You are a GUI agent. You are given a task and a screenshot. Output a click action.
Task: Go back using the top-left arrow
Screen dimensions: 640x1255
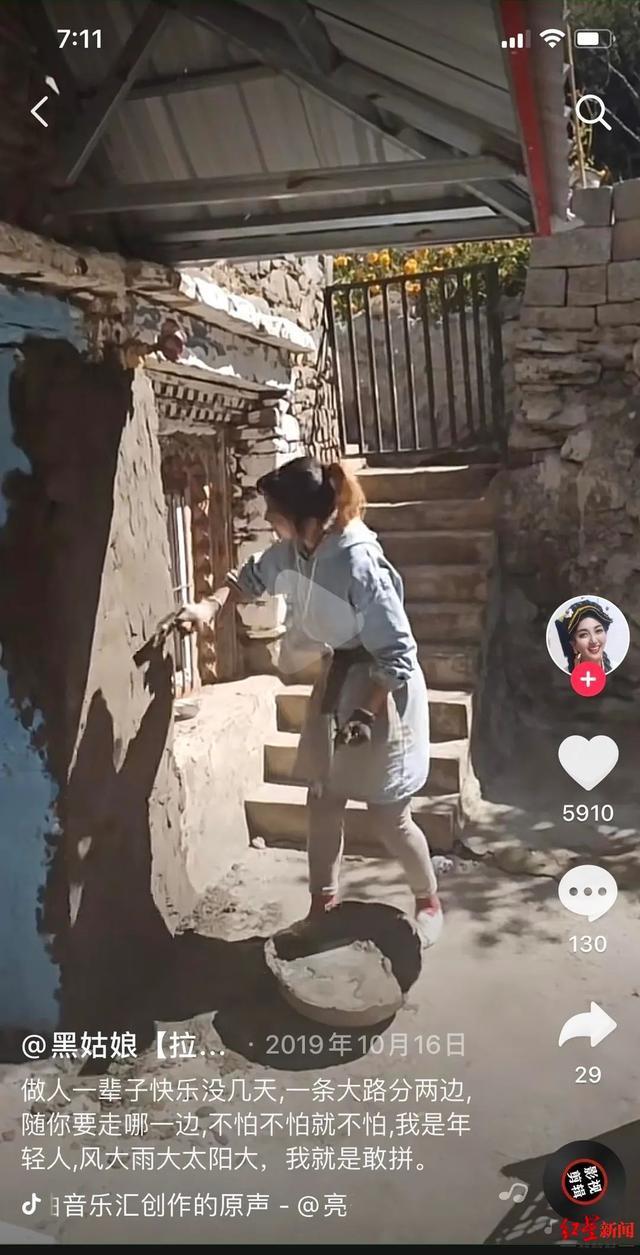coord(40,111)
